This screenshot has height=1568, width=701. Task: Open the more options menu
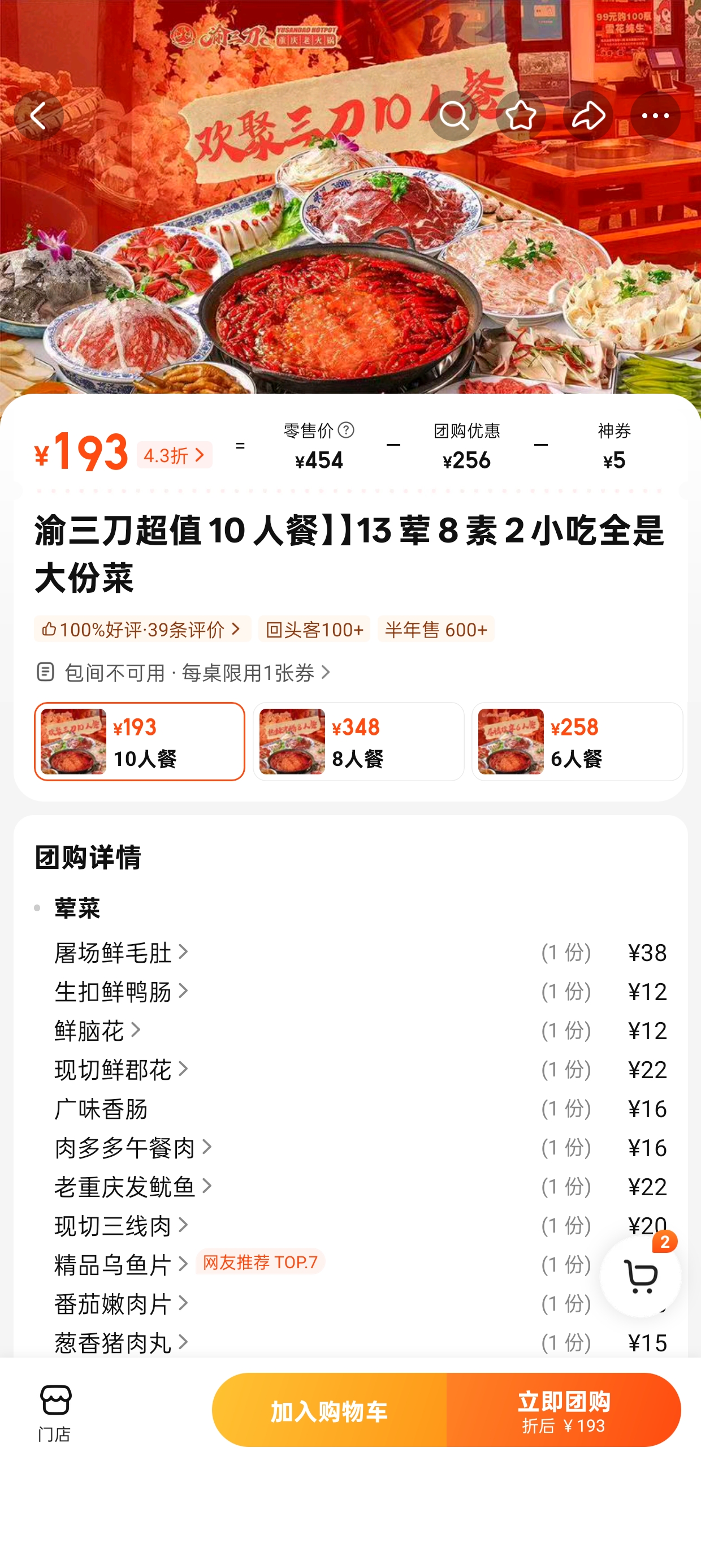pos(655,115)
